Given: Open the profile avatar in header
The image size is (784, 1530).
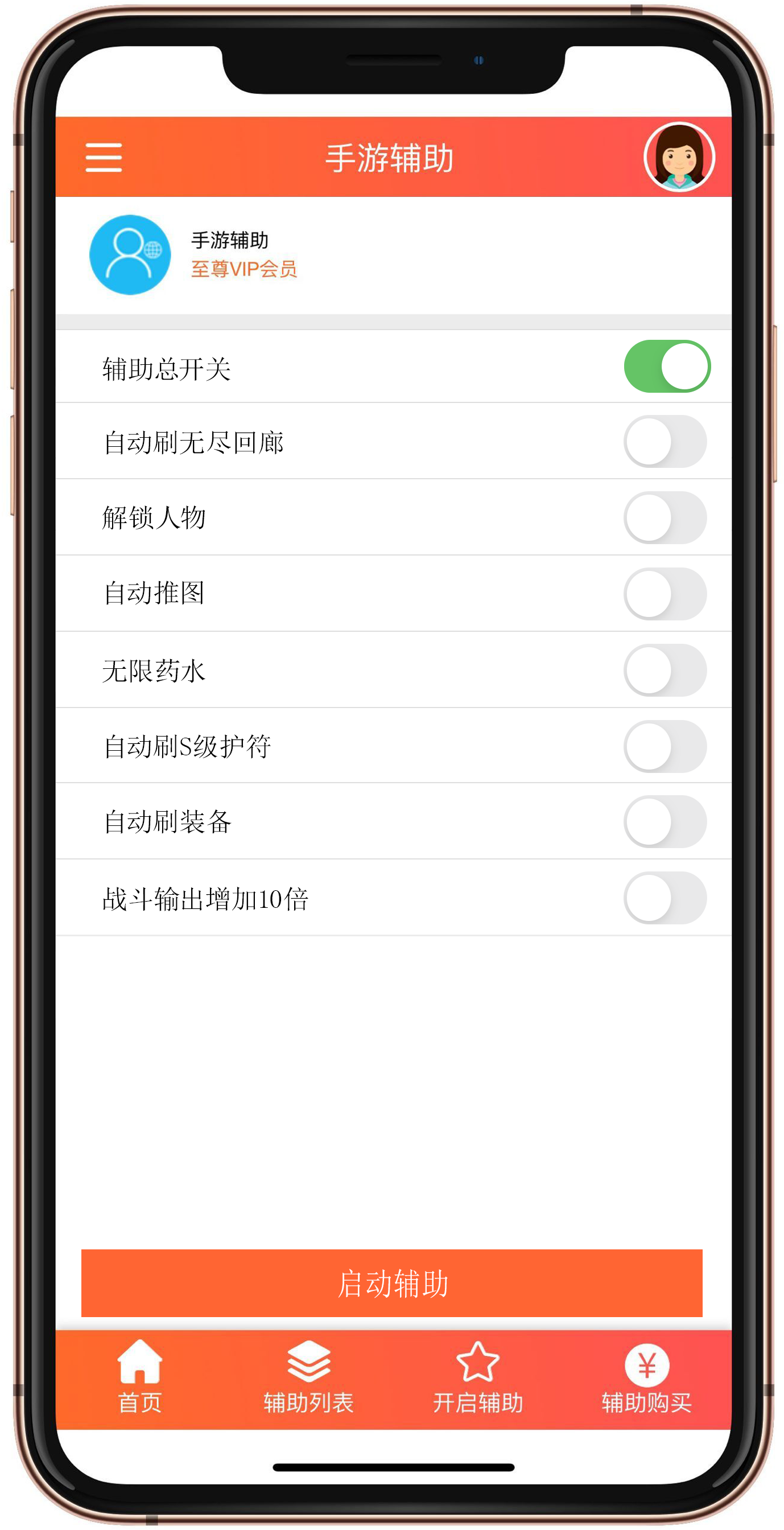Looking at the screenshot, I should [678, 158].
